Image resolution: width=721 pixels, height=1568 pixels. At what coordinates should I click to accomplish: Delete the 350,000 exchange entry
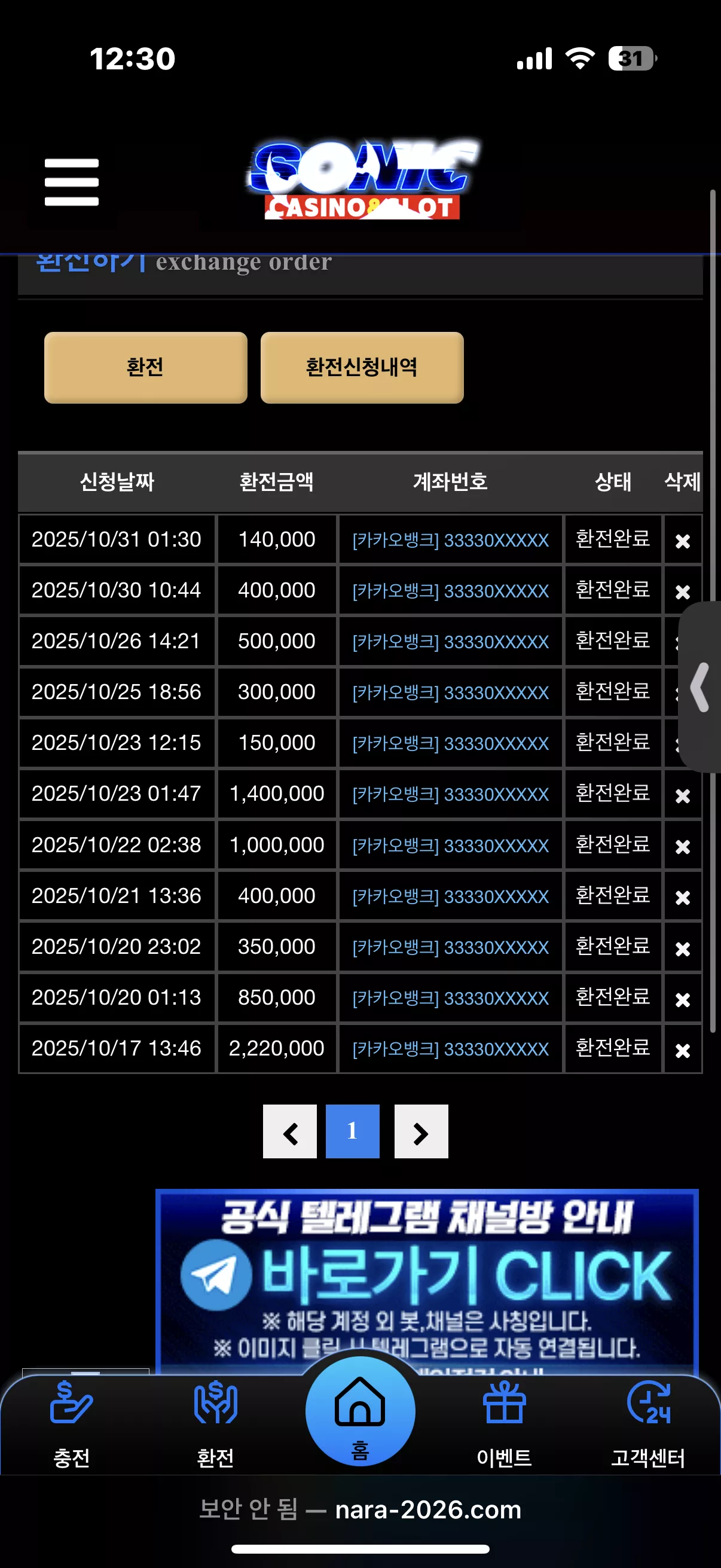pyautogui.click(x=682, y=948)
